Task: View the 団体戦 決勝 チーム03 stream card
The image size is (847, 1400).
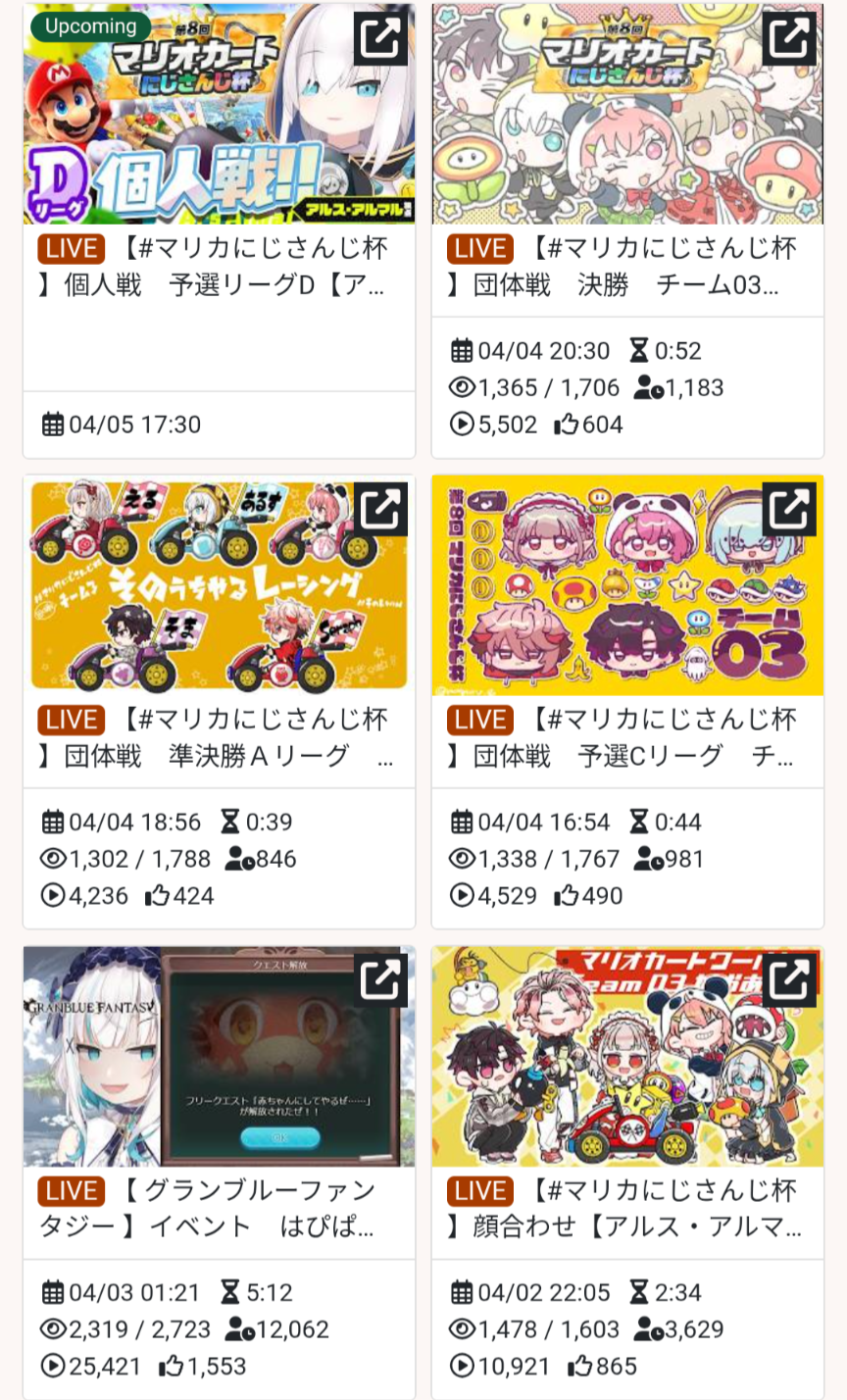Action: [x=625, y=267]
